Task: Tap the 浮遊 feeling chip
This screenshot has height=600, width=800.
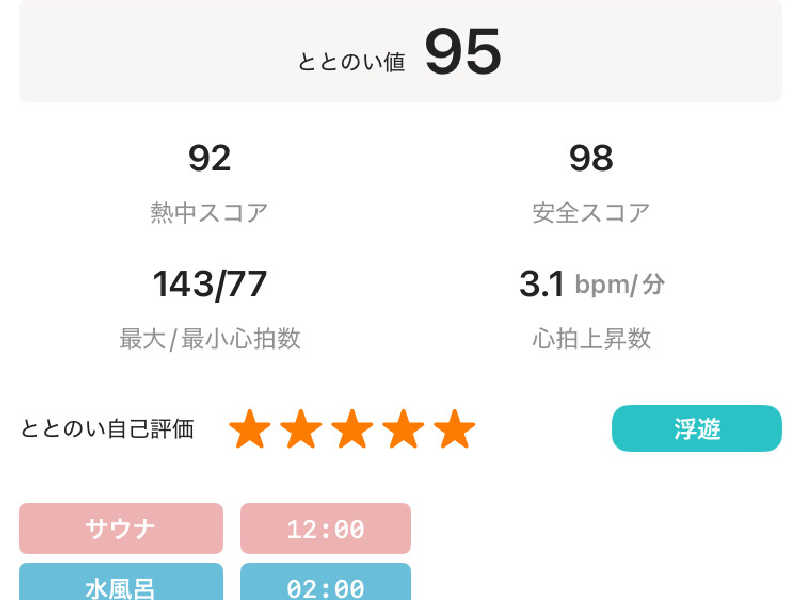Action: pyautogui.click(x=696, y=429)
